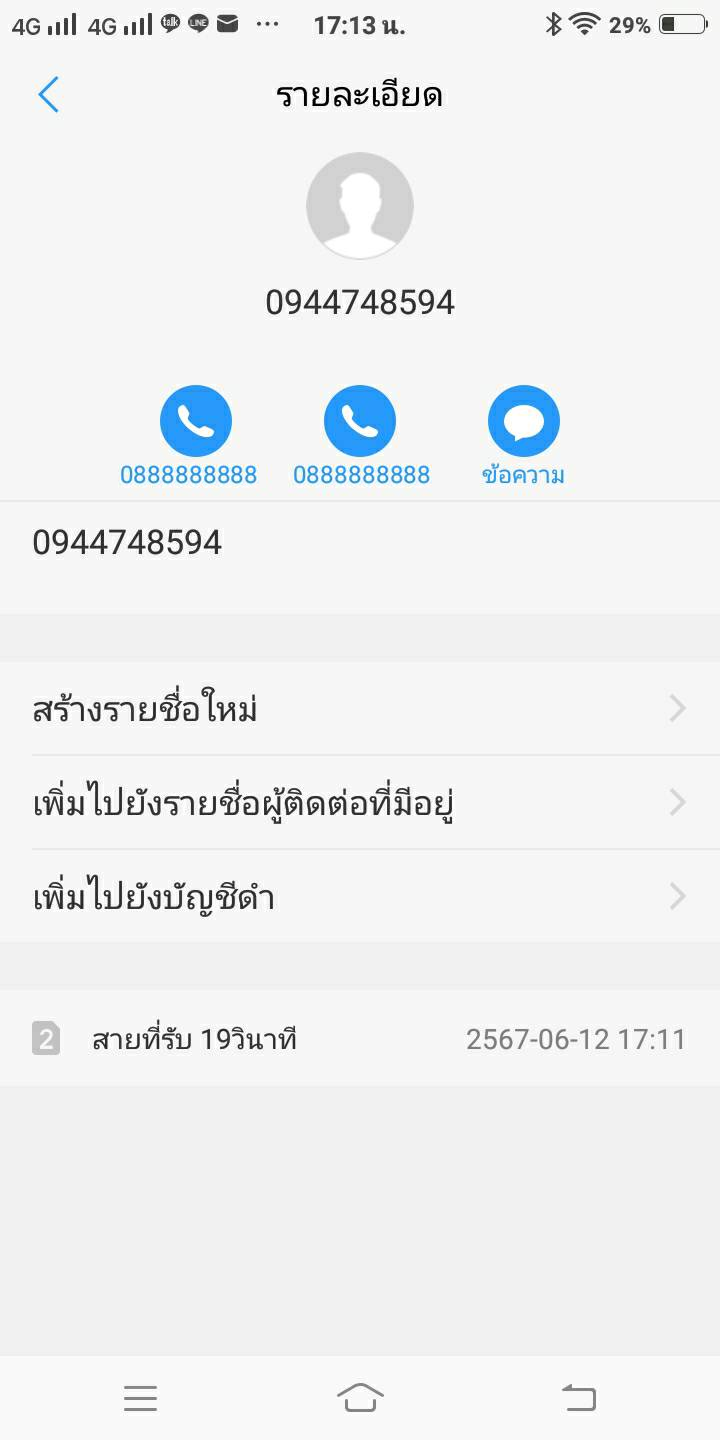
Task: Add number to blacklist via เพิ่มไปยังบัญชีดำ
Action: point(360,896)
